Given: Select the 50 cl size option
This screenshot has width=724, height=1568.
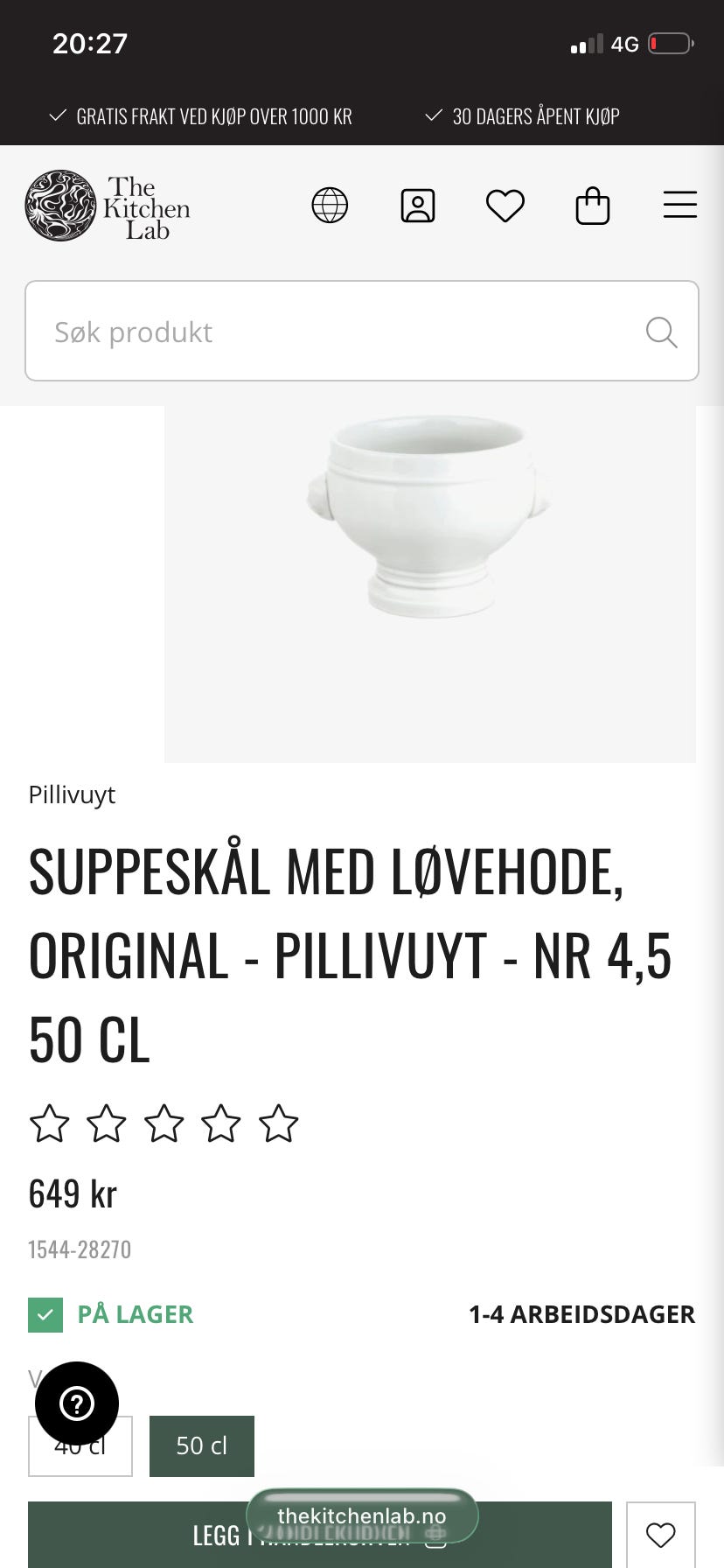Looking at the screenshot, I should coord(201,1445).
